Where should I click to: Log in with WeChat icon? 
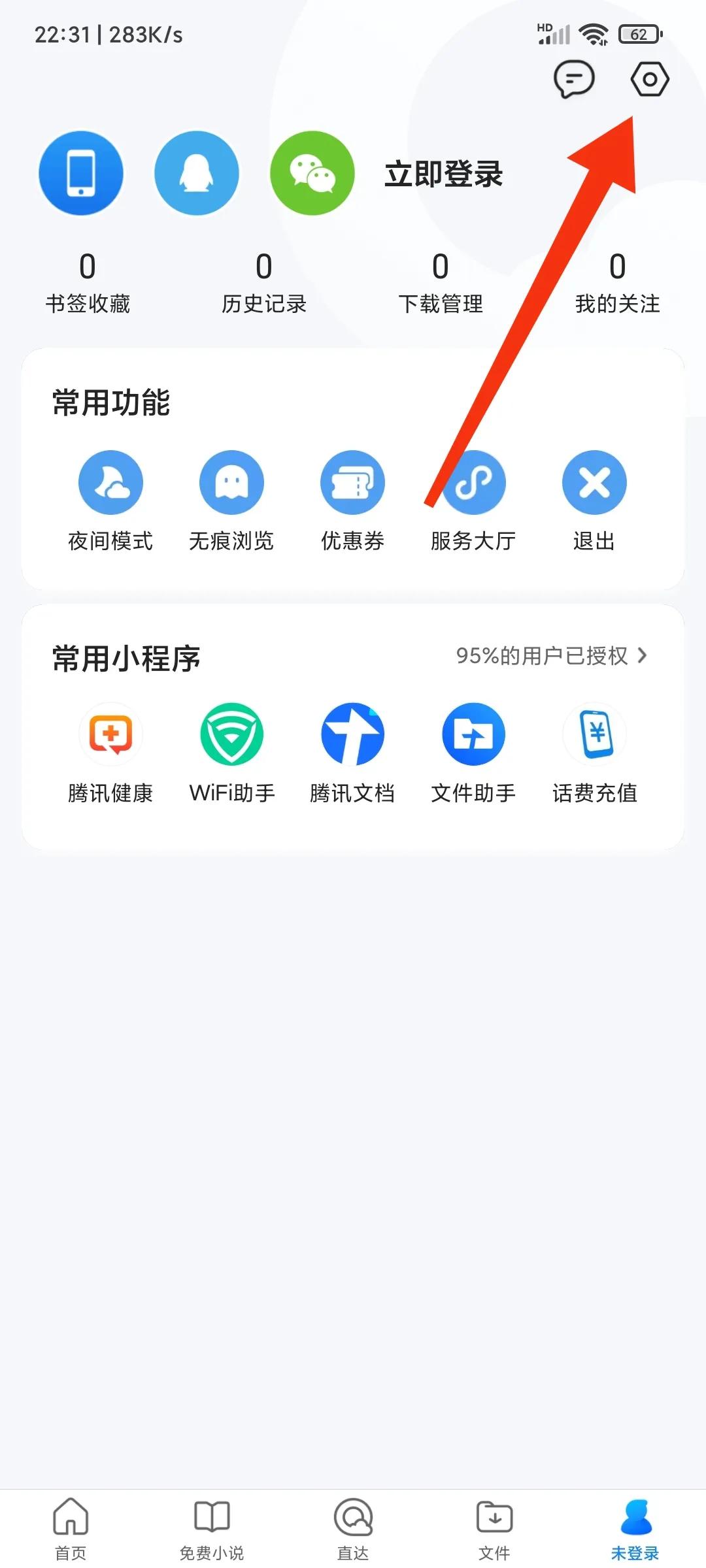[x=312, y=172]
